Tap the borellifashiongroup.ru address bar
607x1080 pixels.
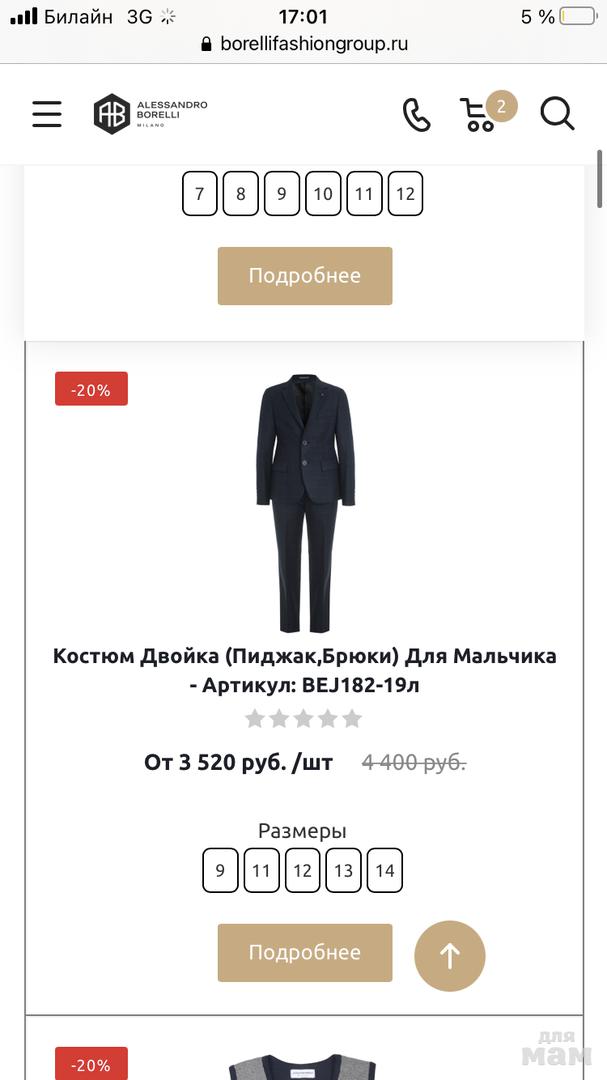(x=304, y=44)
